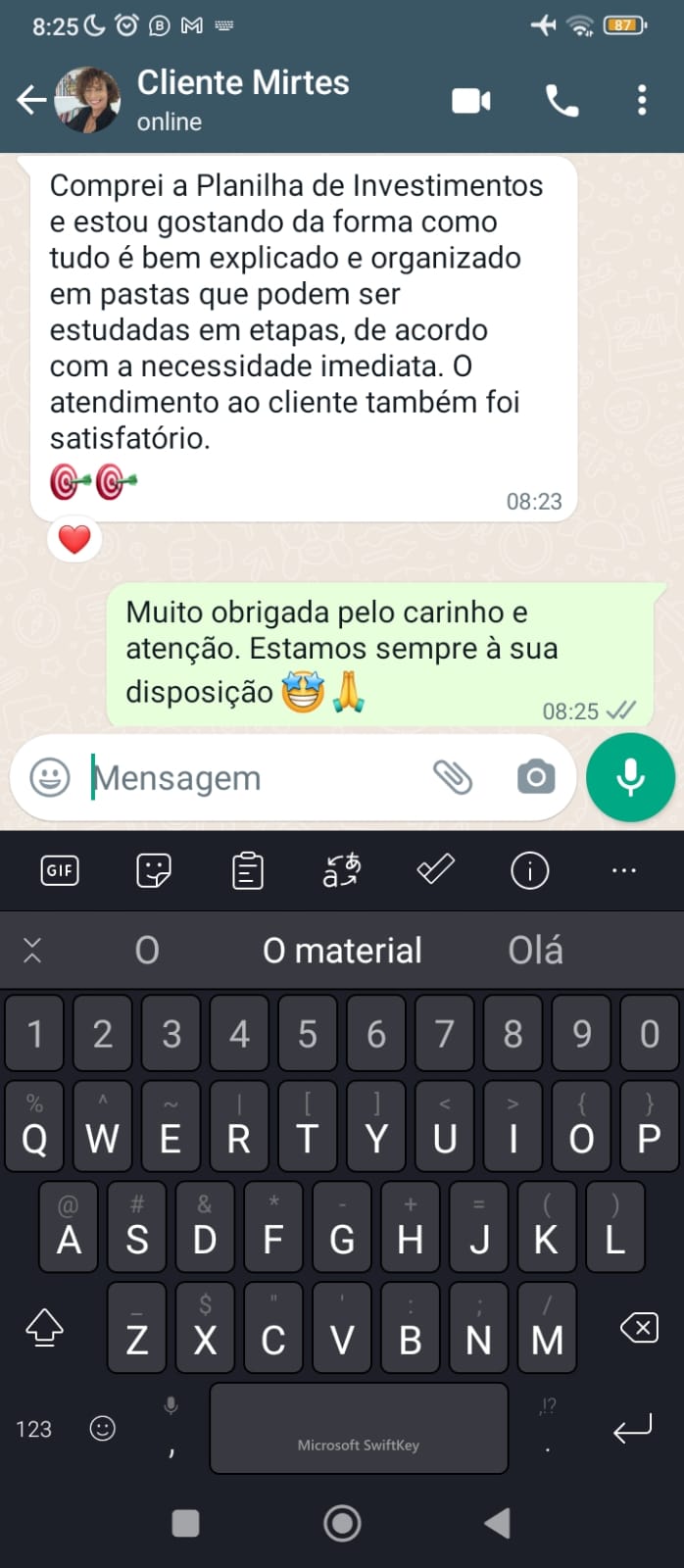The image size is (684, 1568).
Task: Open the camera from message bar
Action: [x=535, y=777]
